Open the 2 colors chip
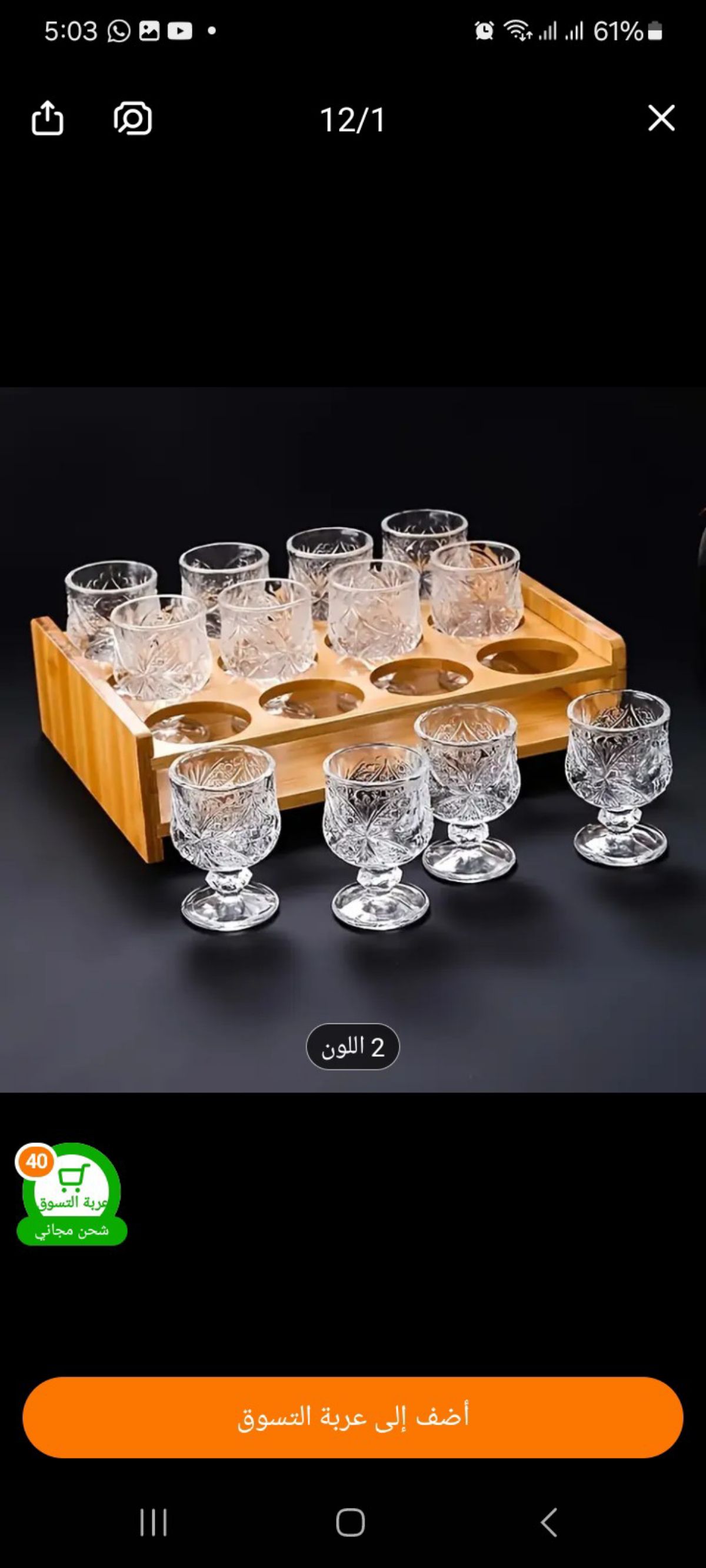Screen dimensions: 706x1568 [352, 1047]
